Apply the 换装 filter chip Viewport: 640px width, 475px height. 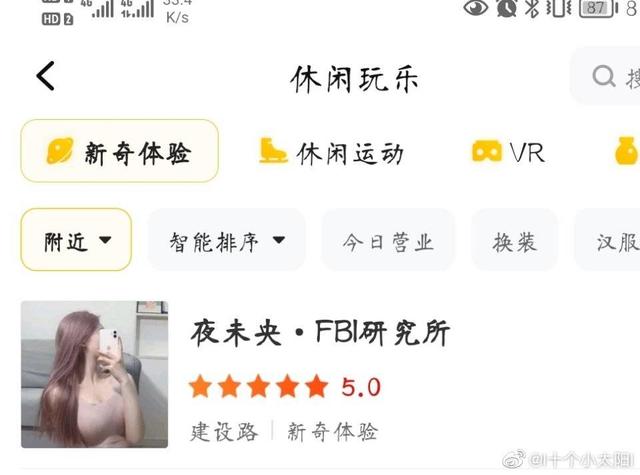pyautogui.click(x=514, y=241)
